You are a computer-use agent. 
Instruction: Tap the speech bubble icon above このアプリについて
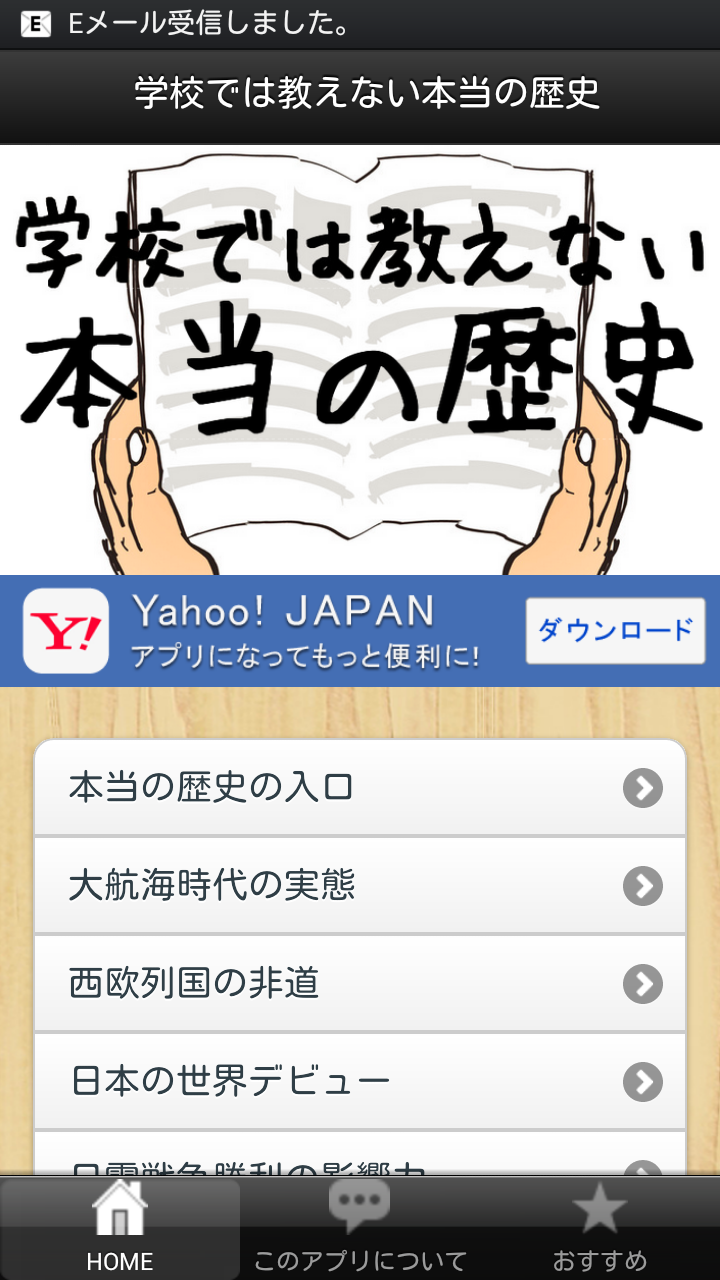(358, 1207)
